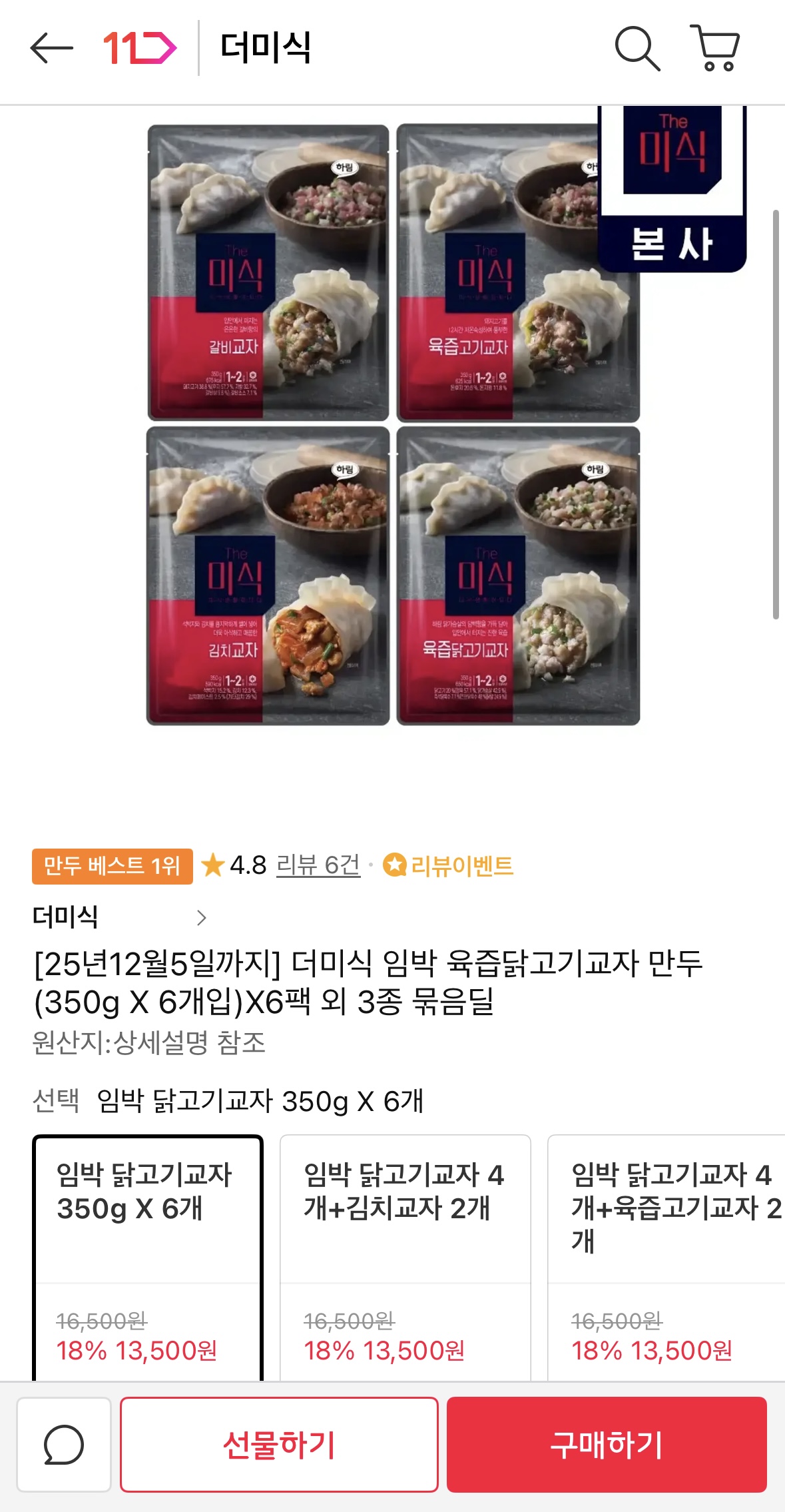Tap the 만두 베스트 1위 badge
Screen dimensions: 785x1512
[x=113, y=866]
